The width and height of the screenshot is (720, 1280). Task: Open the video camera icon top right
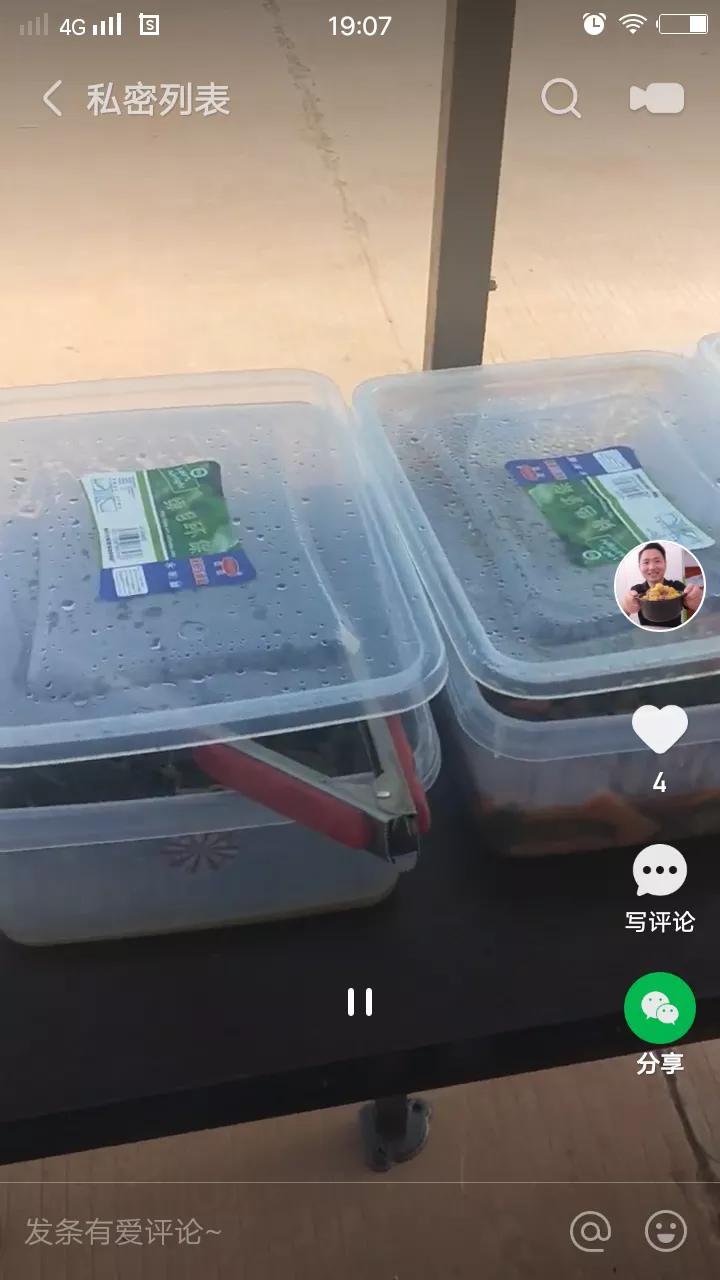click(x=655, y=98)
